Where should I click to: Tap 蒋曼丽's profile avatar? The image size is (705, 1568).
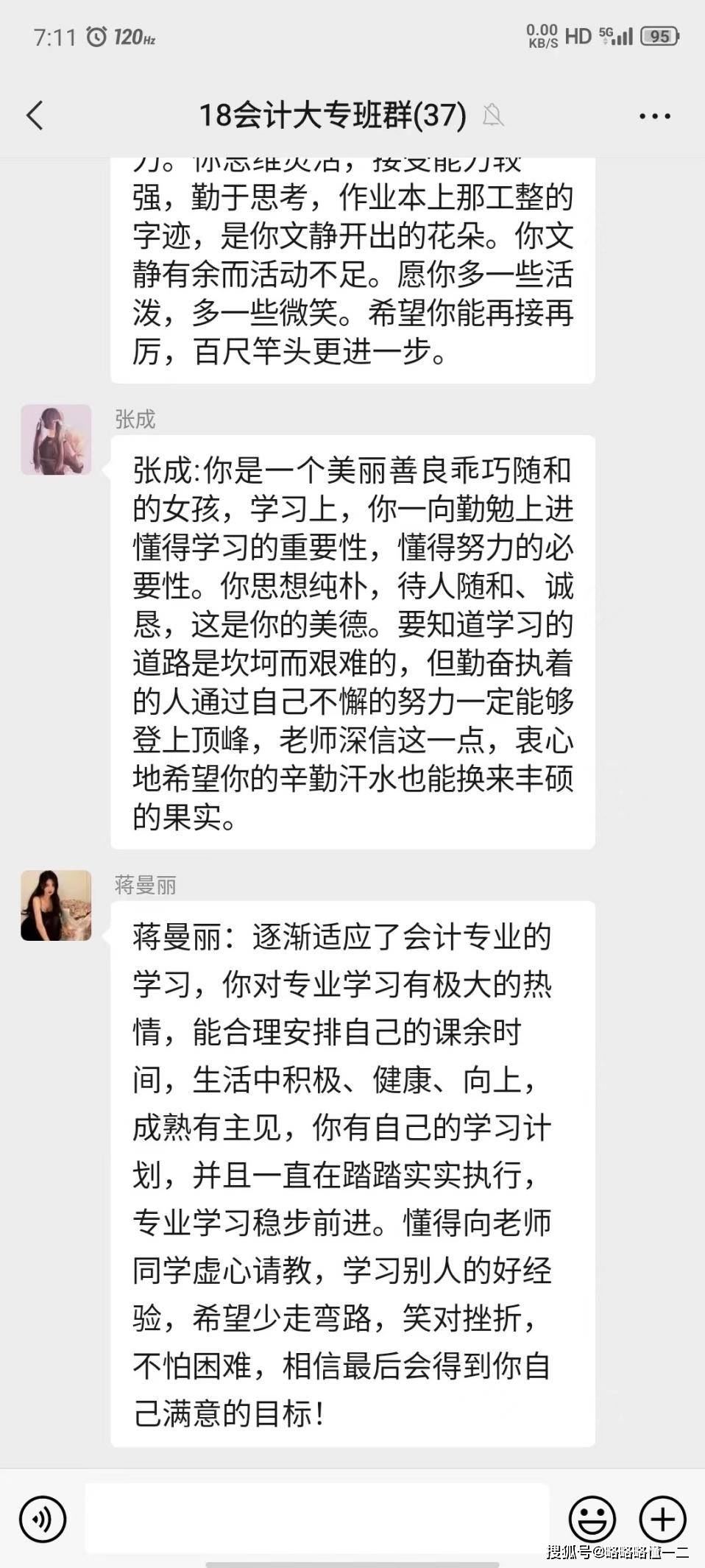(x=56, y=905)
